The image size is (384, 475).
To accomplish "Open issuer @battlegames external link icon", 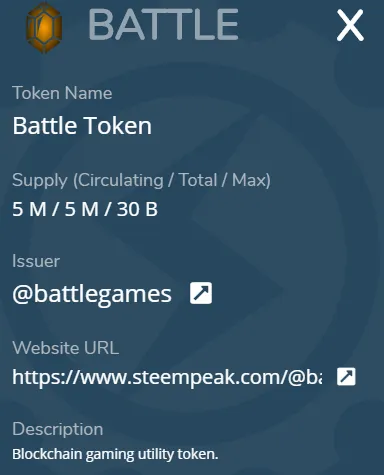I will coord(201,293).
